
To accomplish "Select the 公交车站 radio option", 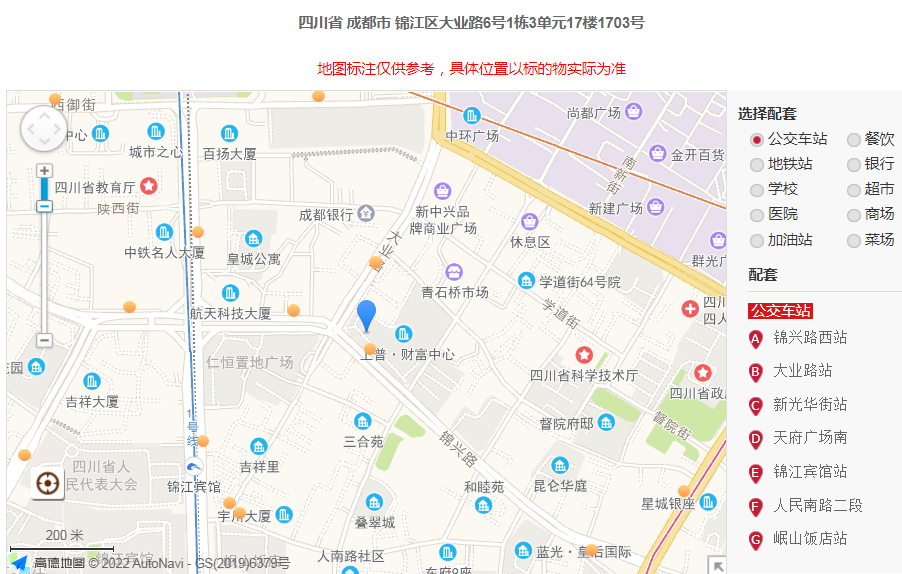I will tap(757, 140).
